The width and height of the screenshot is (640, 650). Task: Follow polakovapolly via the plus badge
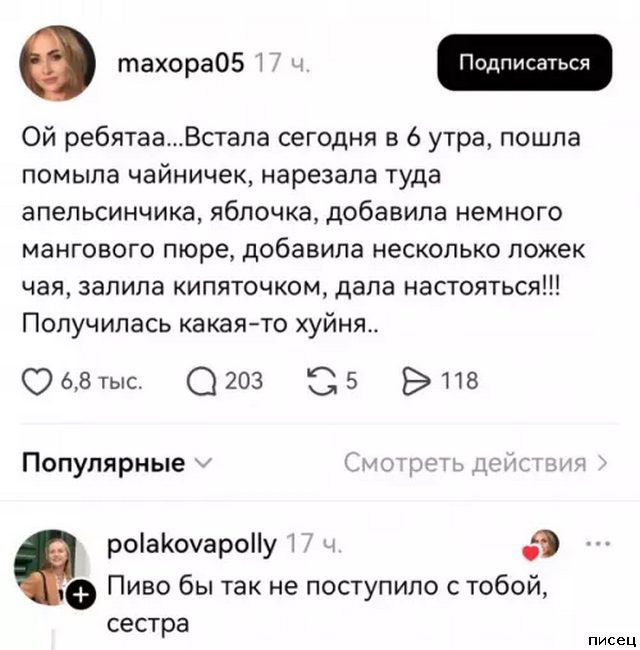(x=79, y=597)
